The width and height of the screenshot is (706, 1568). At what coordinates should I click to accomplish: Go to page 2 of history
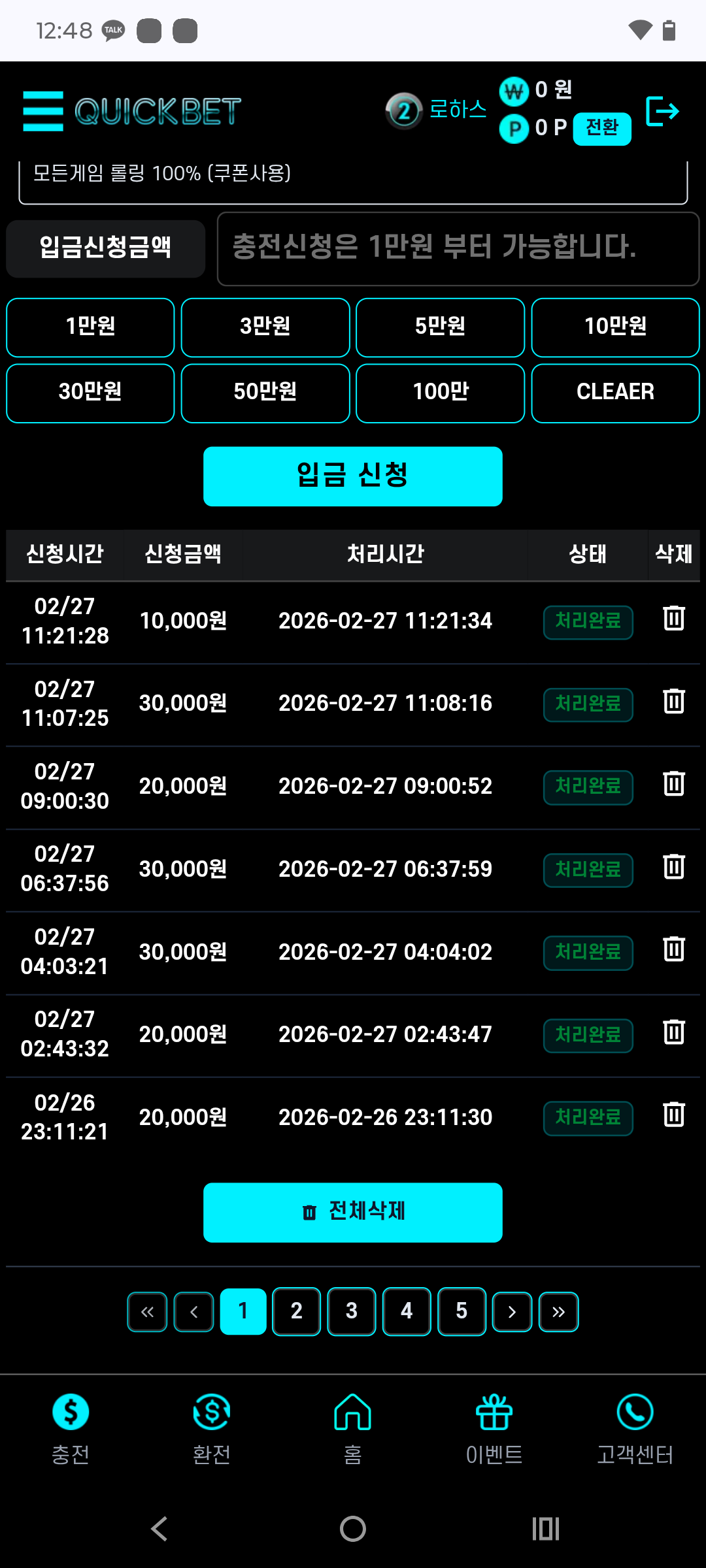click(296, 1311)
